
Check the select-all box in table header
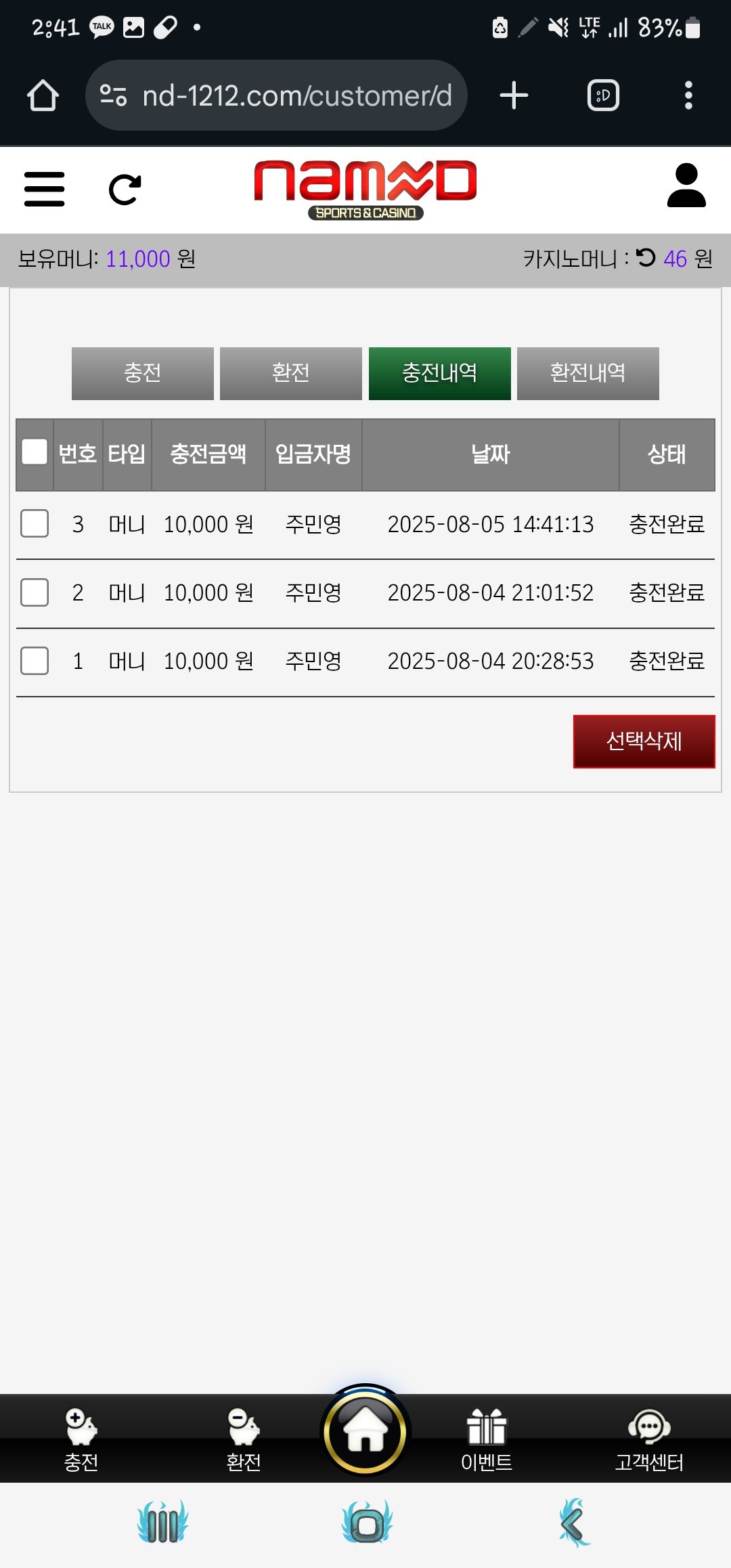point(35,452)
